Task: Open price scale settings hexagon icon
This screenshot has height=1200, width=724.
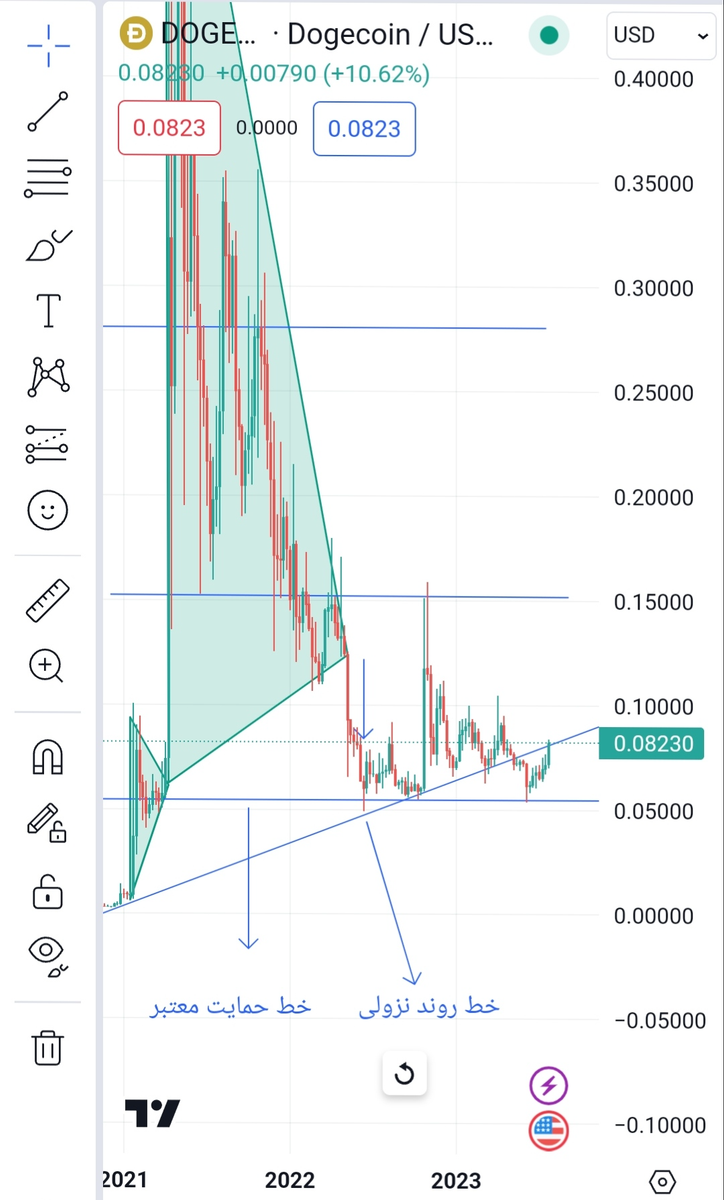Action: 663,1181
